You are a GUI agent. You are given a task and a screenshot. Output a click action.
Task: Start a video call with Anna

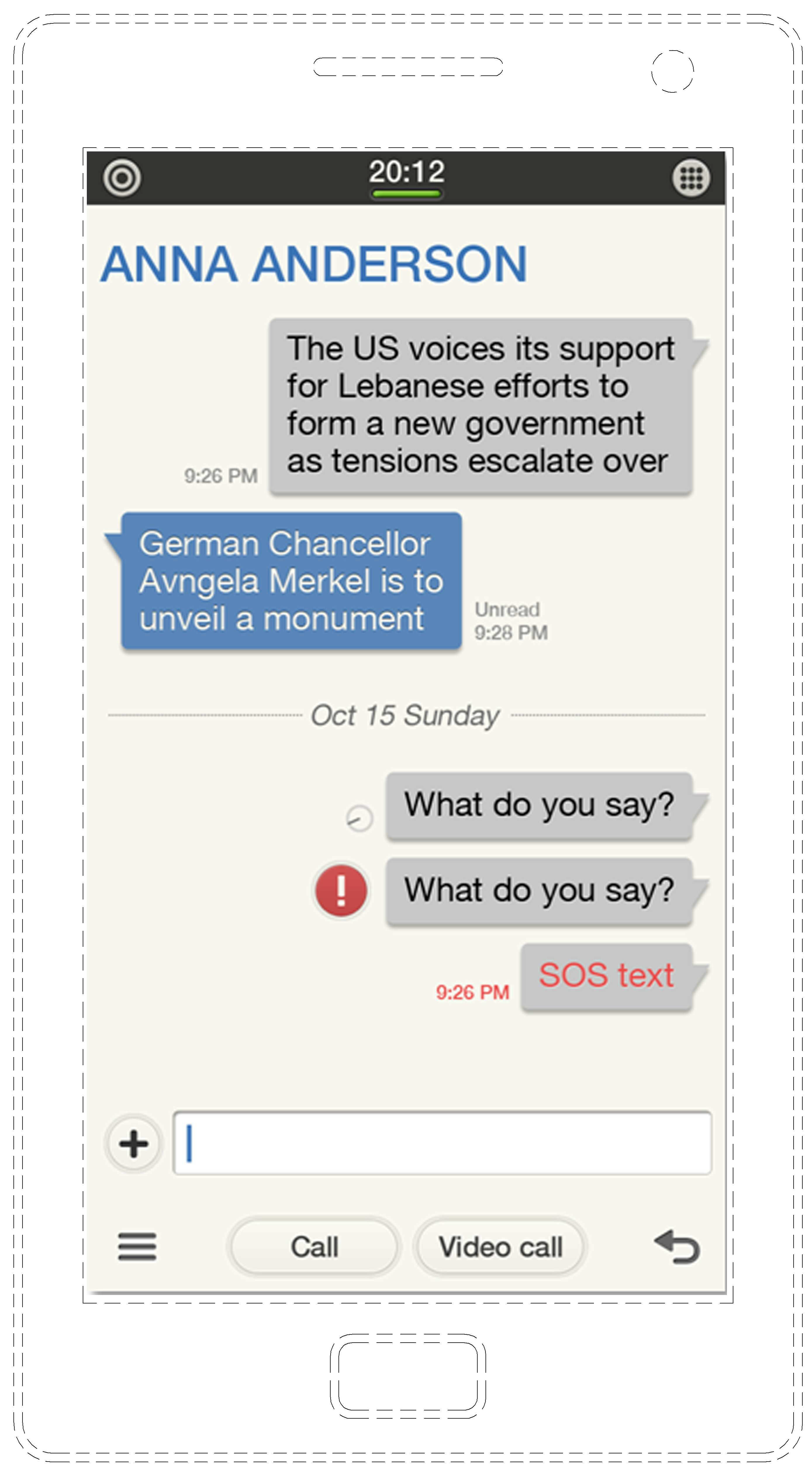(500, 1247)
